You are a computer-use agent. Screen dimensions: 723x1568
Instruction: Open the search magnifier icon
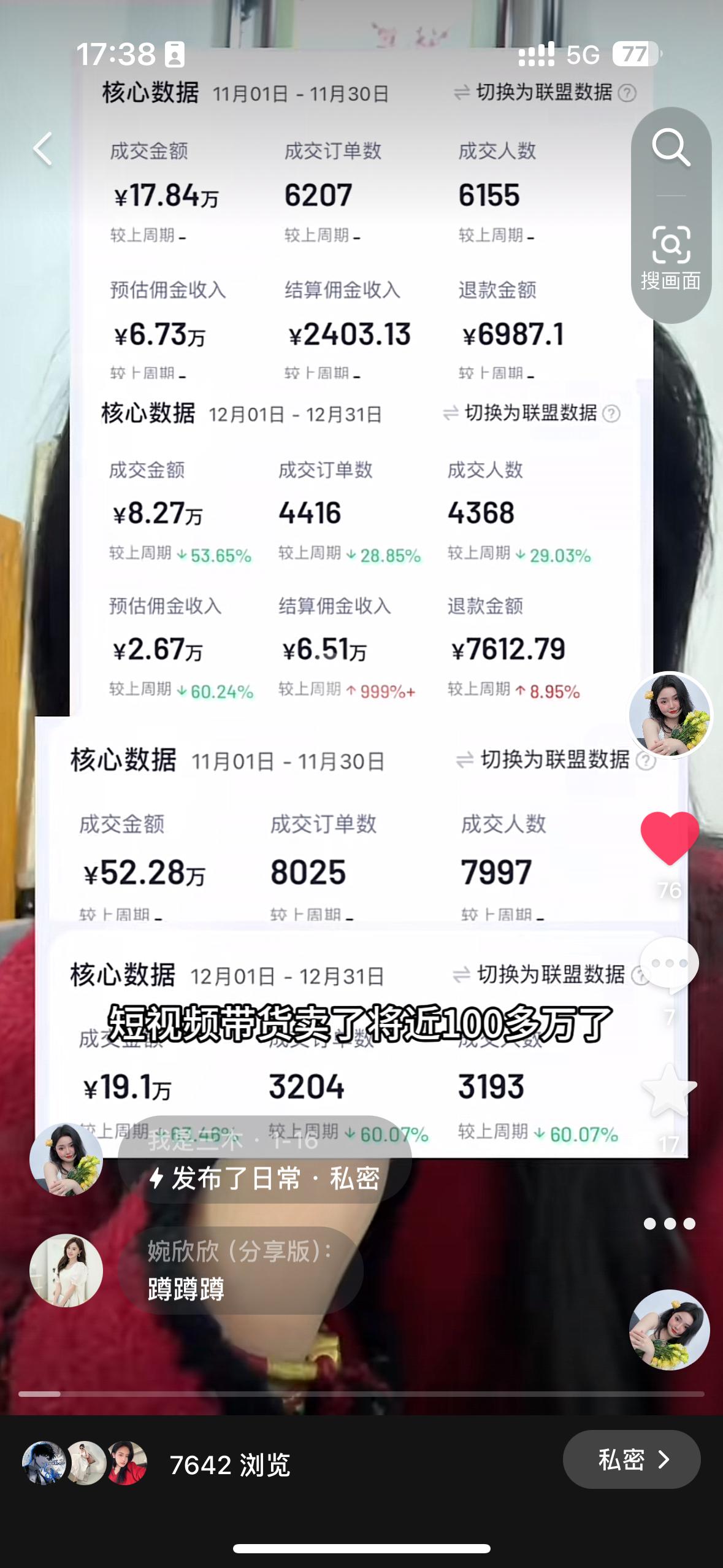(672, 149)
